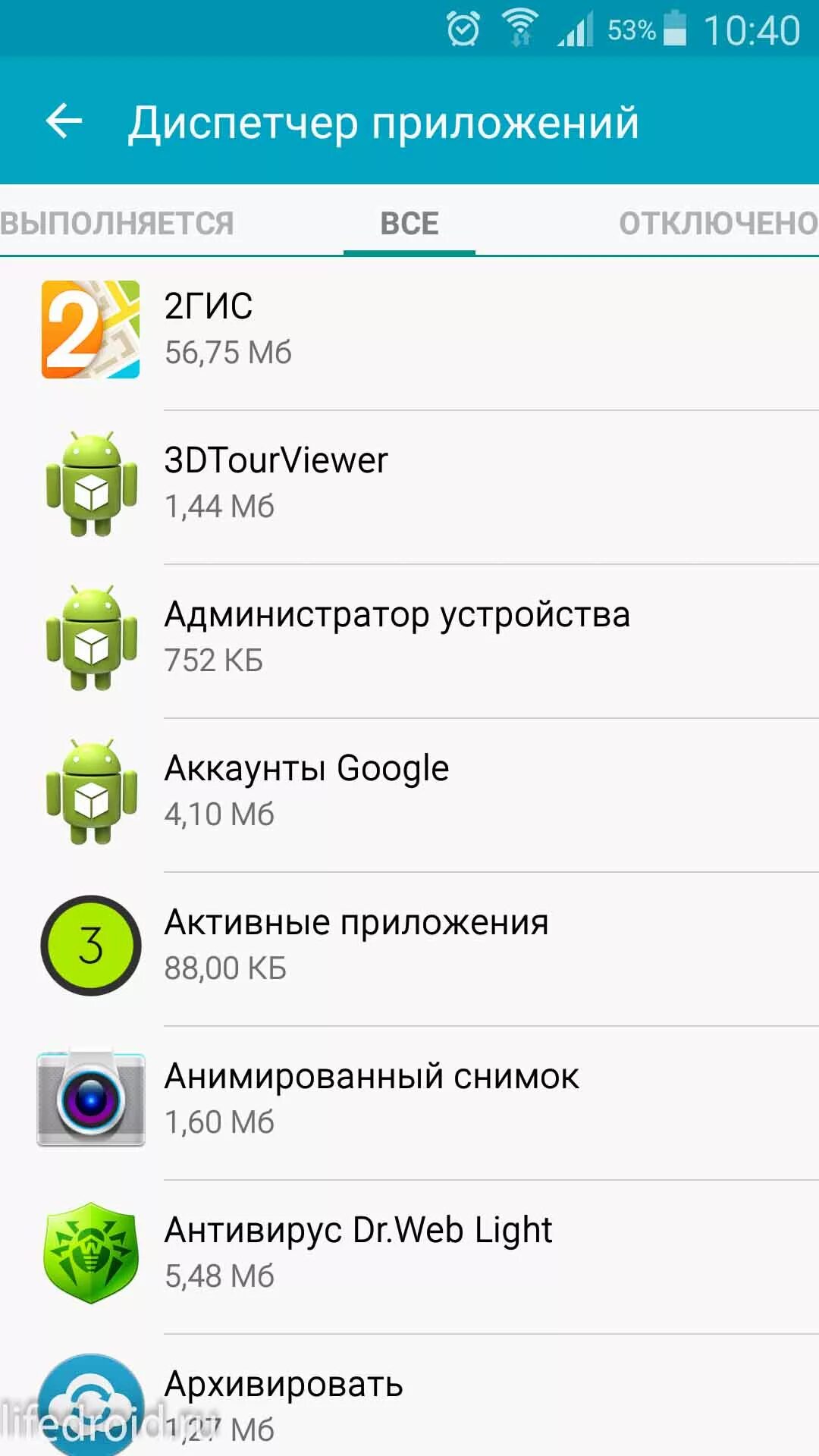Screen dimensions: 819x1456
Task: Open Антивирус Dr.Web Light details
Action: (409, 1254)
